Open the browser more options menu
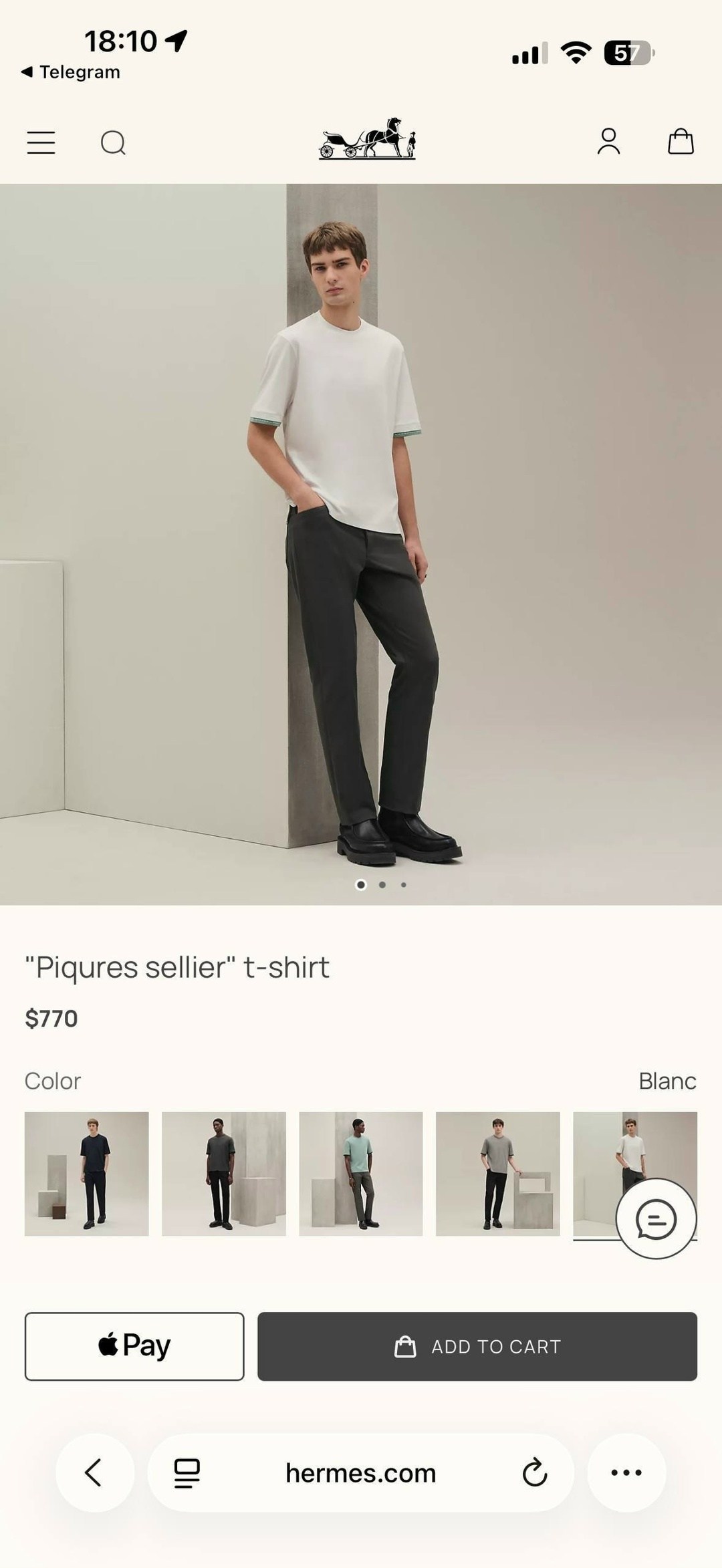The height and width of the screenshot is (1568, 722). (x=626, y=1472)
